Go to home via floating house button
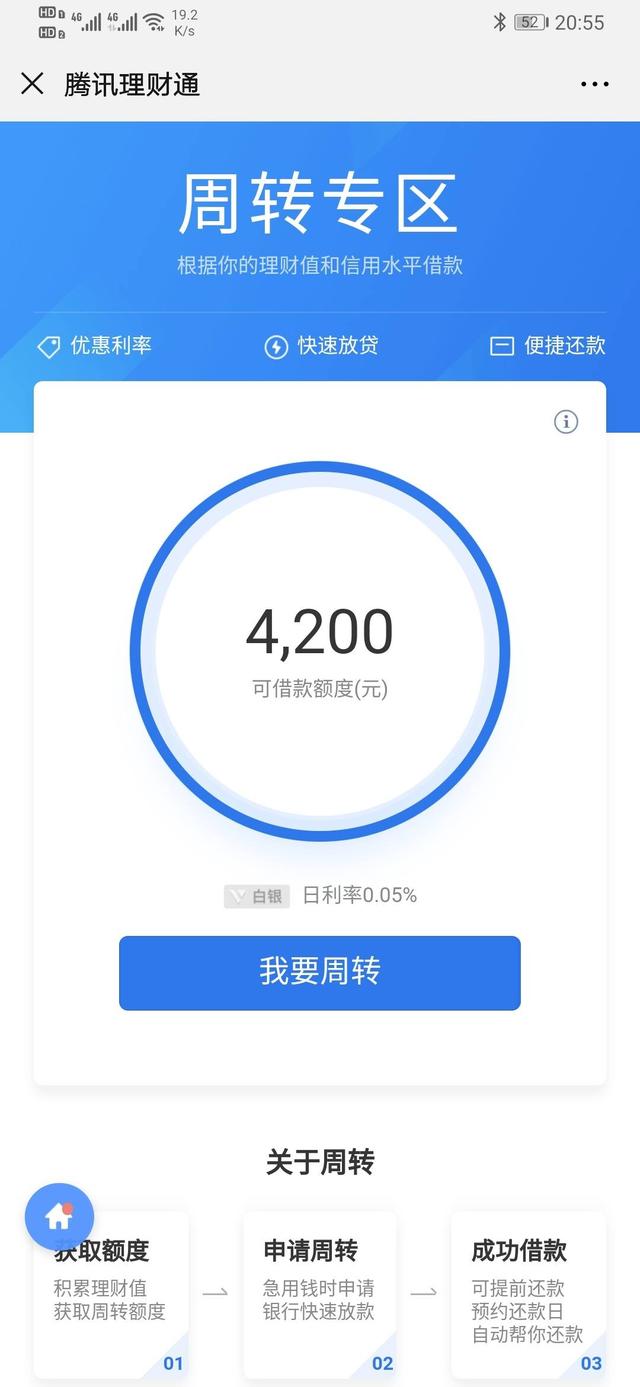Screen dimensions: 640x1387 (x=59, y=1217)
